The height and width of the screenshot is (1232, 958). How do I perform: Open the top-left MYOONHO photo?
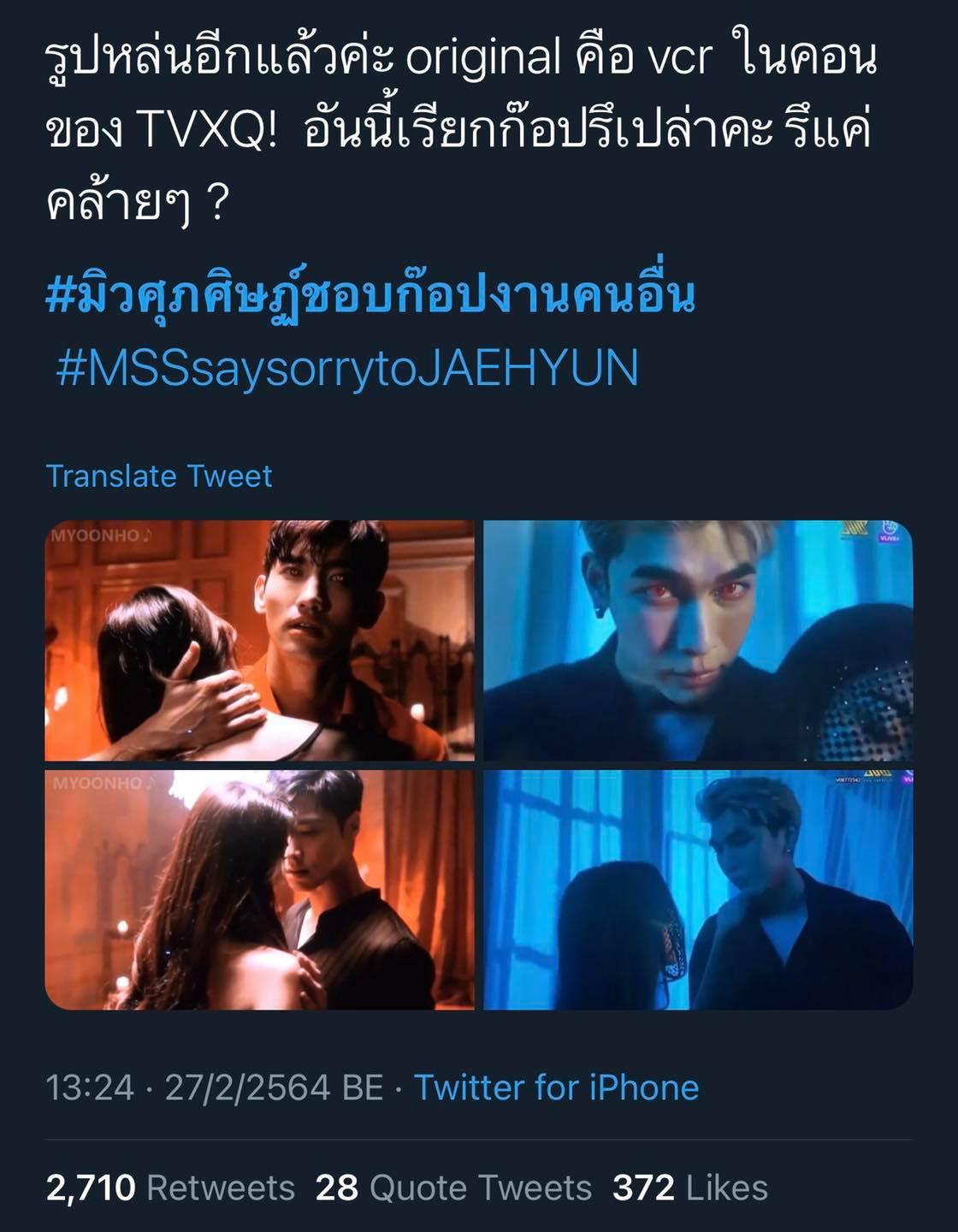259,640
